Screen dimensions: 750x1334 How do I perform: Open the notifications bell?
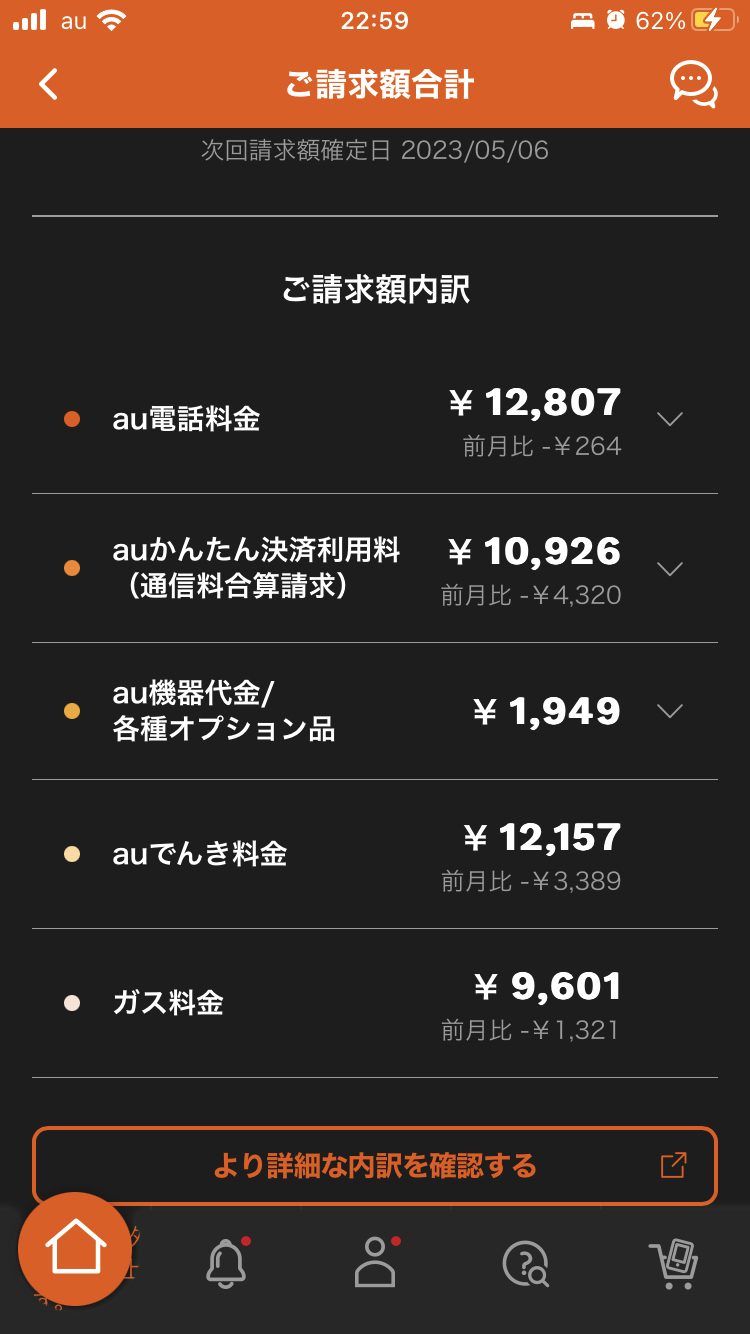pos(226,1263)
